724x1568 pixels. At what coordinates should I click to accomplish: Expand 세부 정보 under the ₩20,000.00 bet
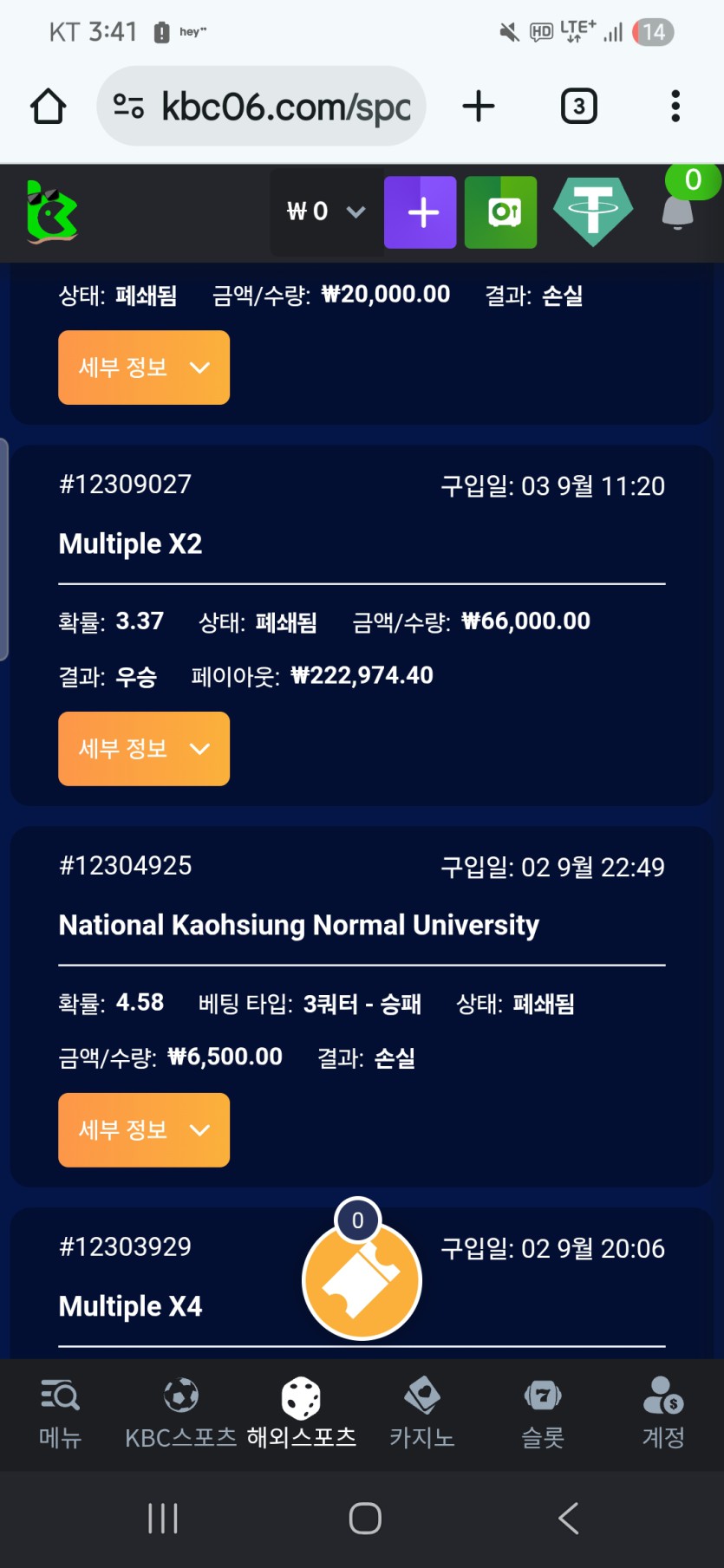click(x=144, y=368)
